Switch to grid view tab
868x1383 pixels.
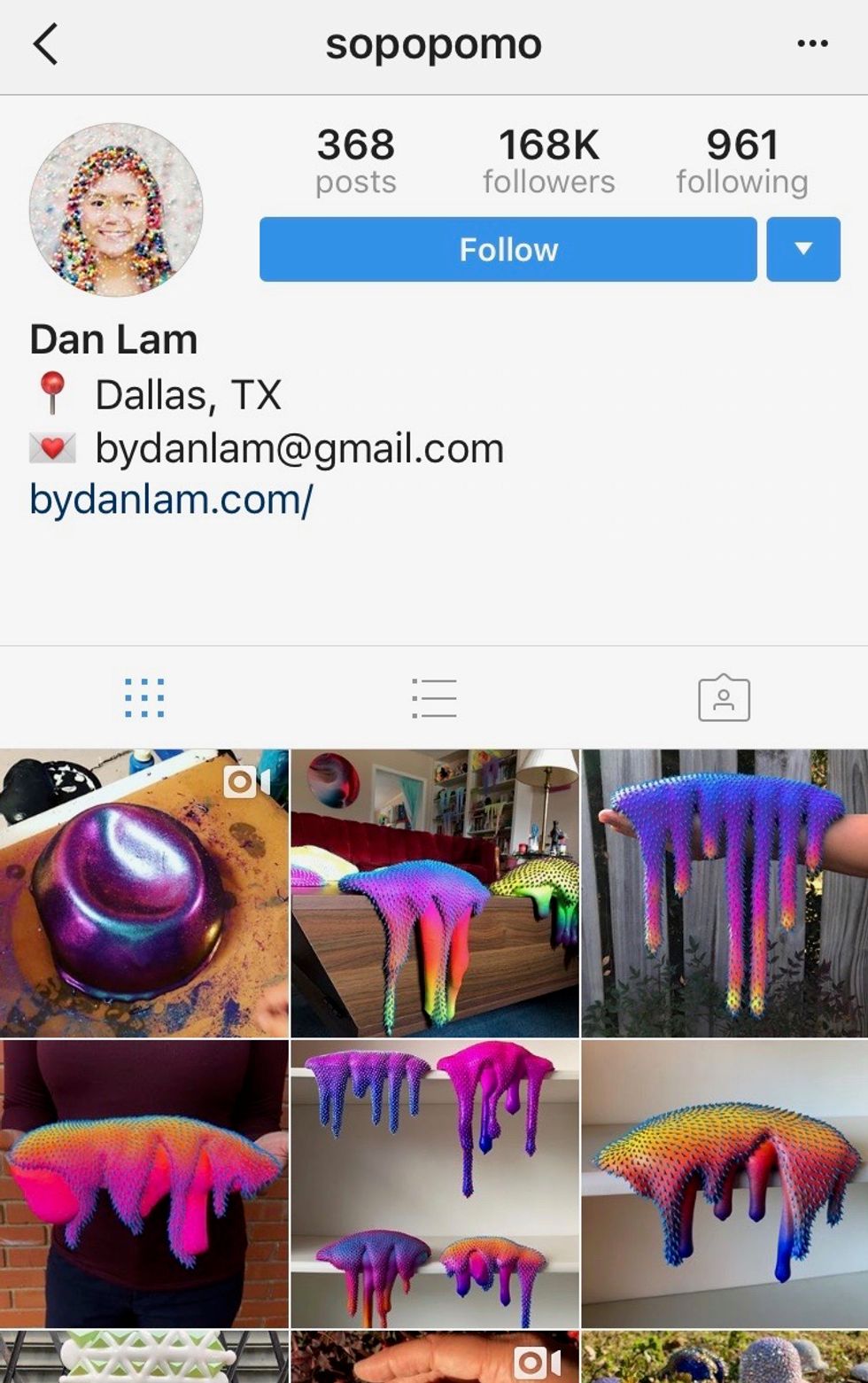tap(144, 698)
